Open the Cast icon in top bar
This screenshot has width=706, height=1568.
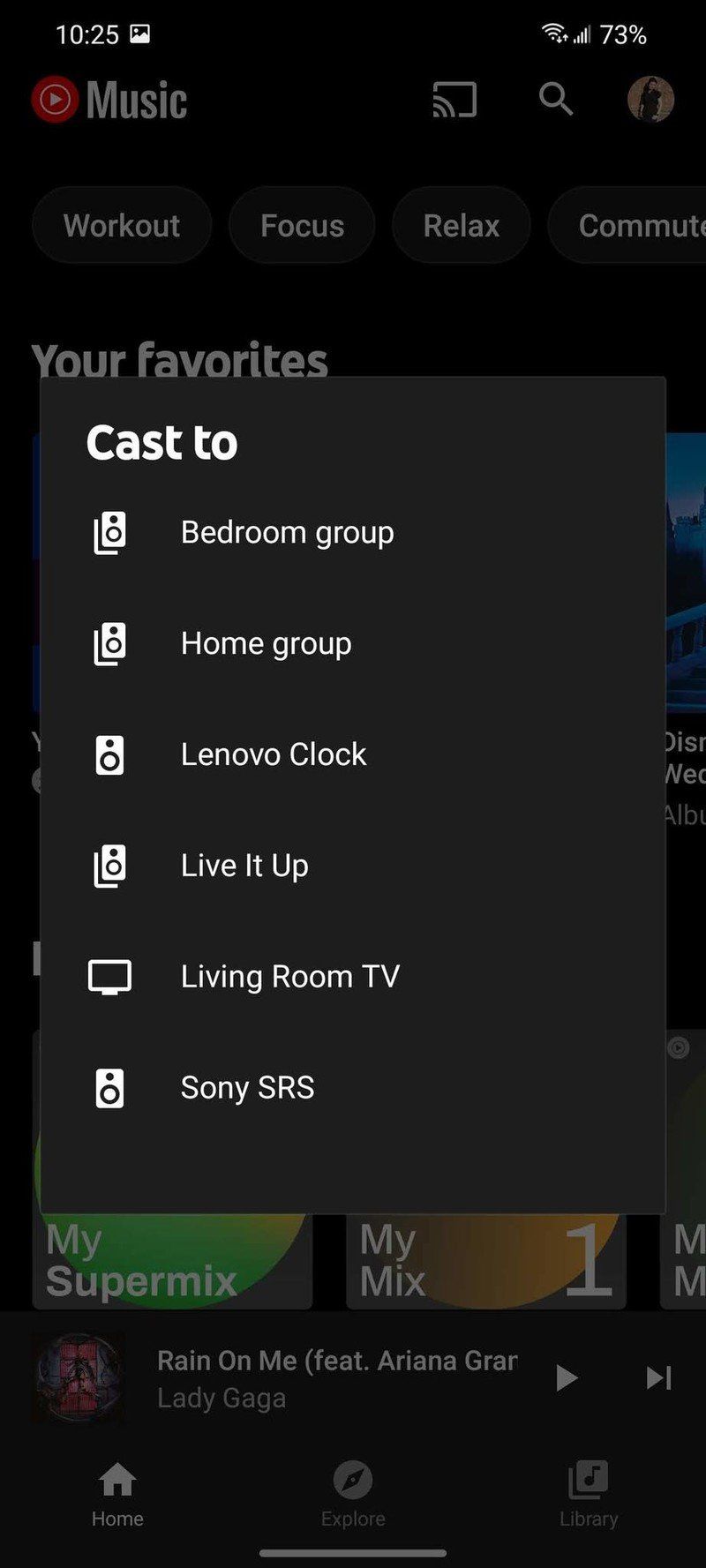pos(454,101)
